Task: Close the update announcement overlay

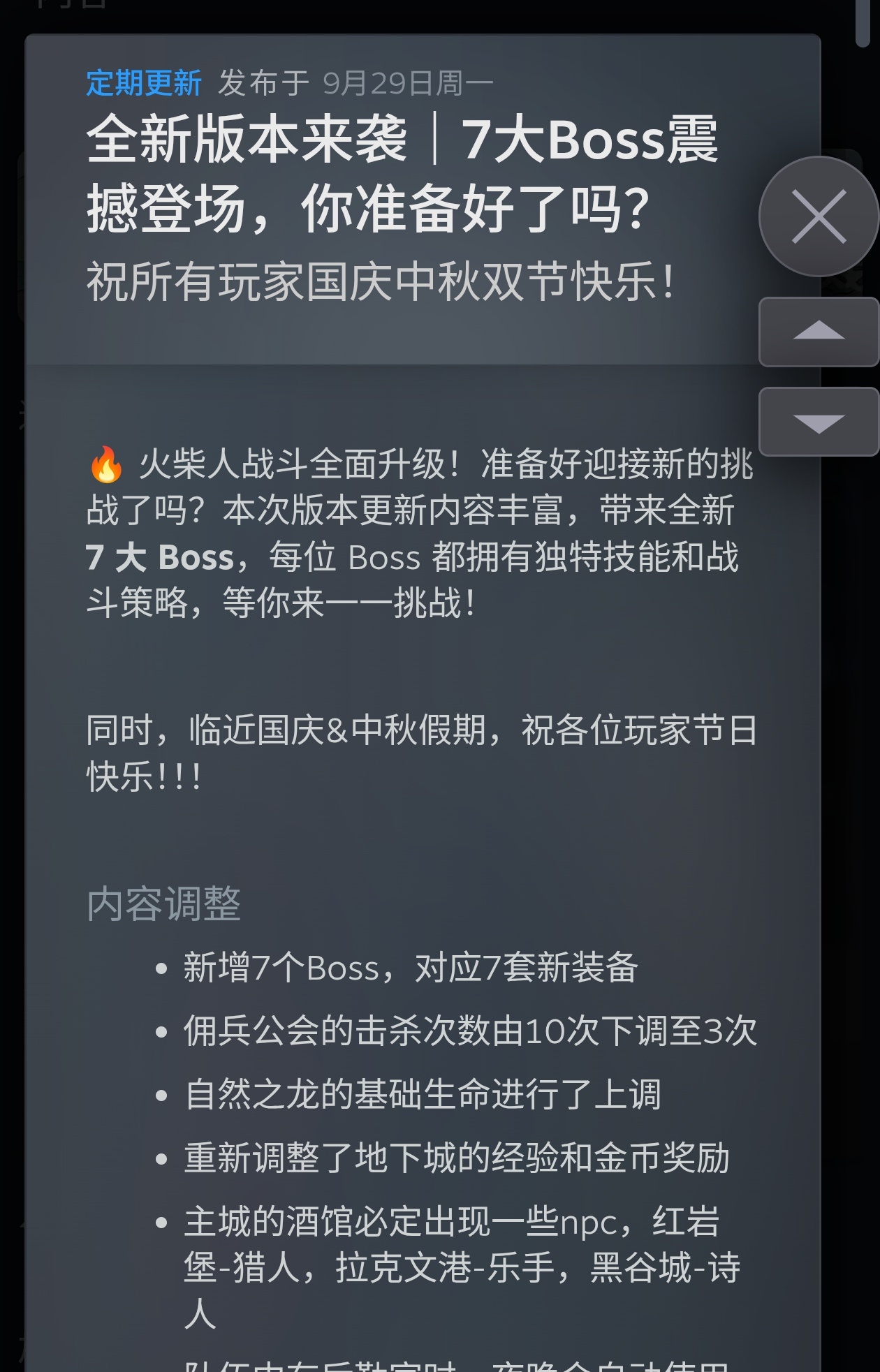Action: point(819,216)
